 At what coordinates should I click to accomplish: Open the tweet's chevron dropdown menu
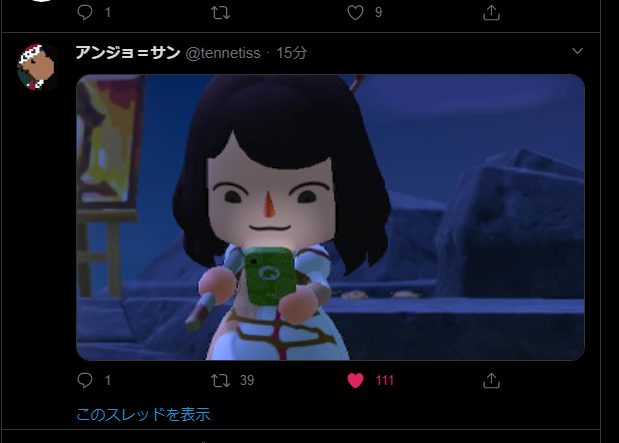point(577,51)
